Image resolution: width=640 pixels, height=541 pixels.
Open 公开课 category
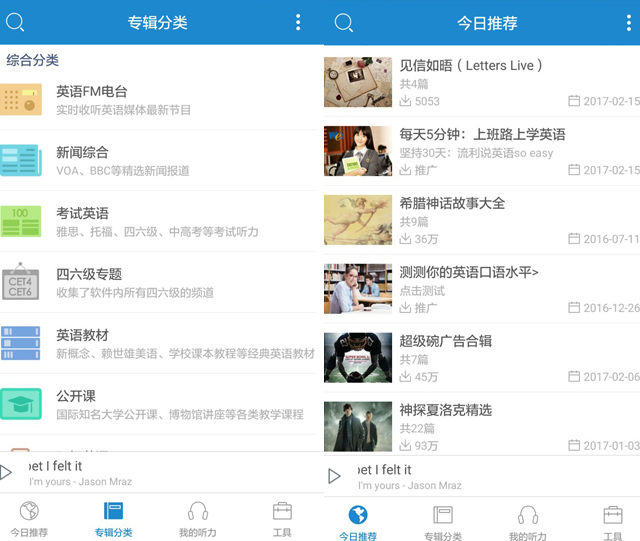click(160, 405)
